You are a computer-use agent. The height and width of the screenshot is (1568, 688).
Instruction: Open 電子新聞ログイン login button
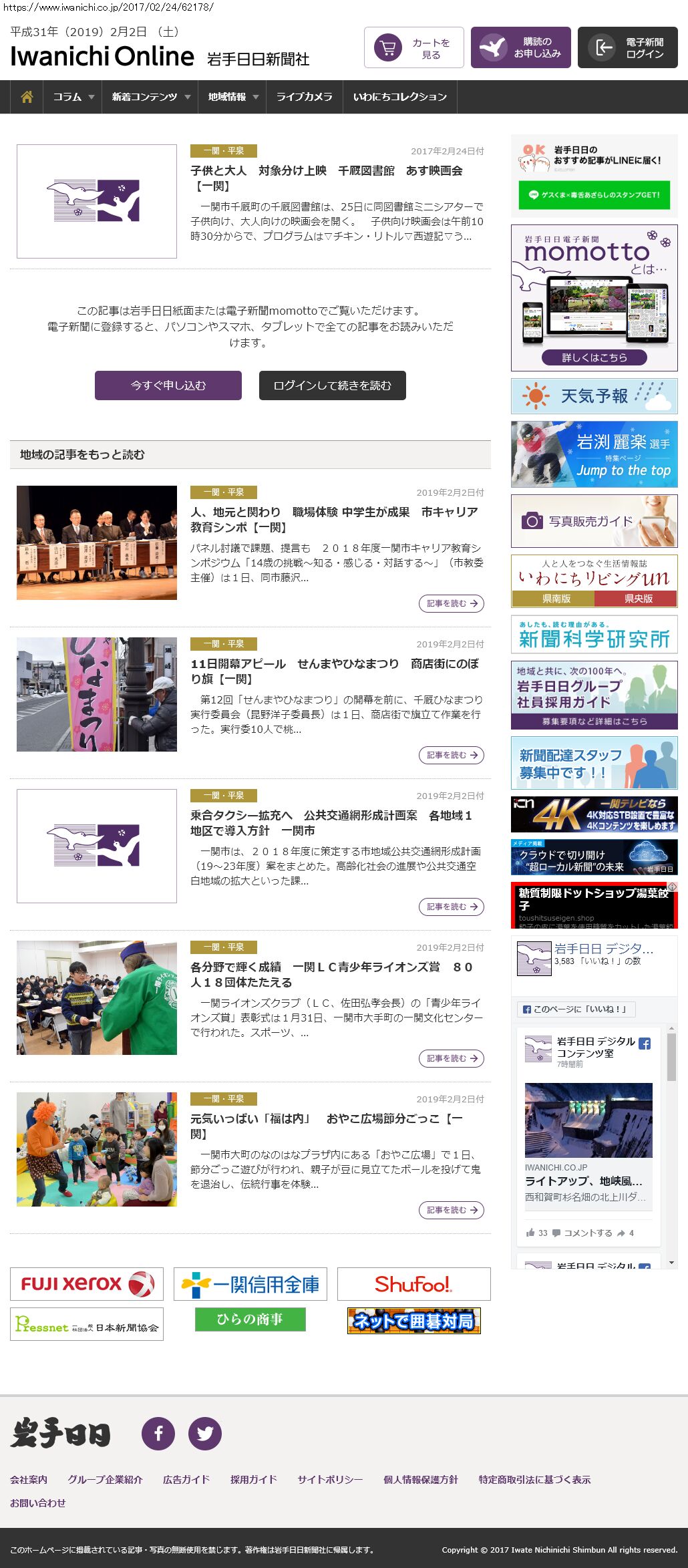[x=627, y=47]
